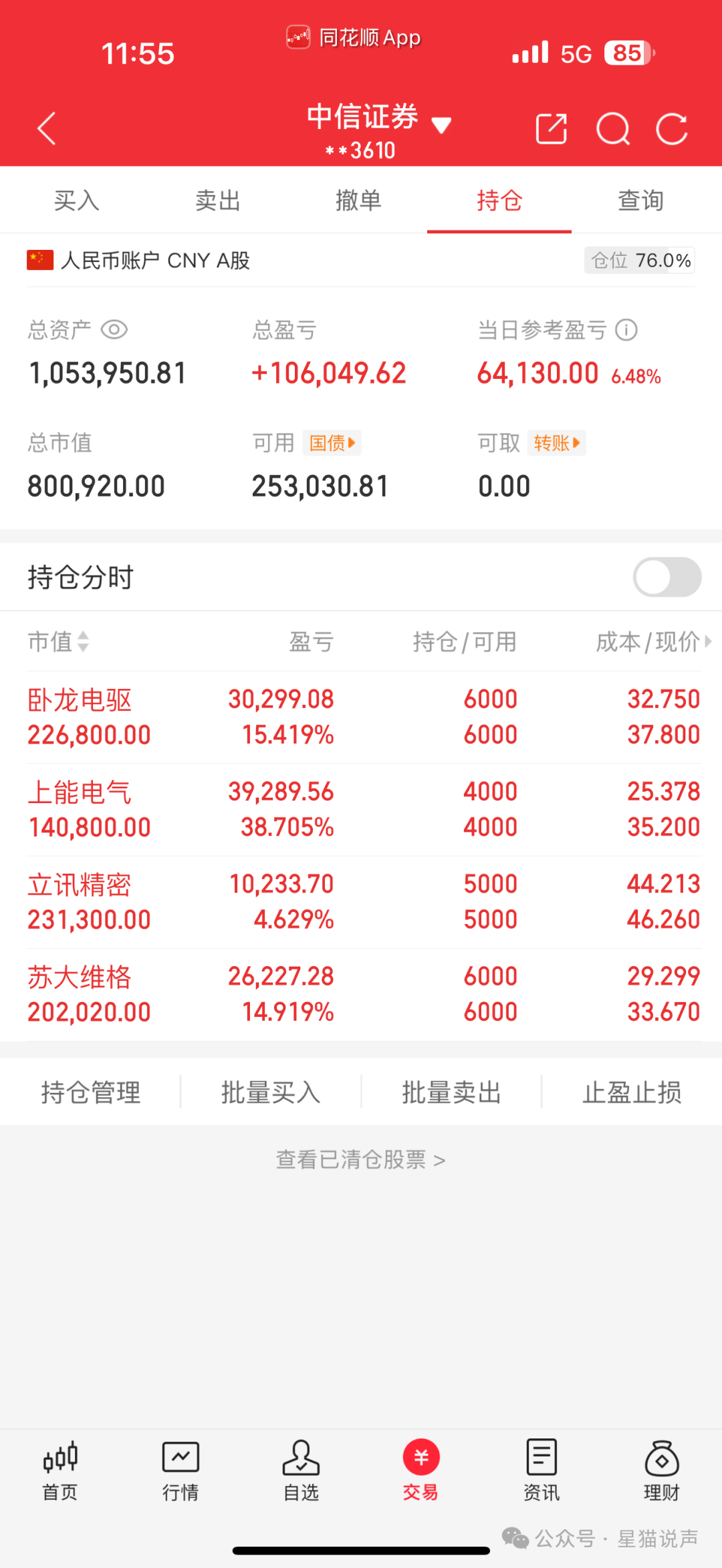Switch to the 卖出 tab
The height and width of the screenshot is (1568, 722).
(217, 200)
